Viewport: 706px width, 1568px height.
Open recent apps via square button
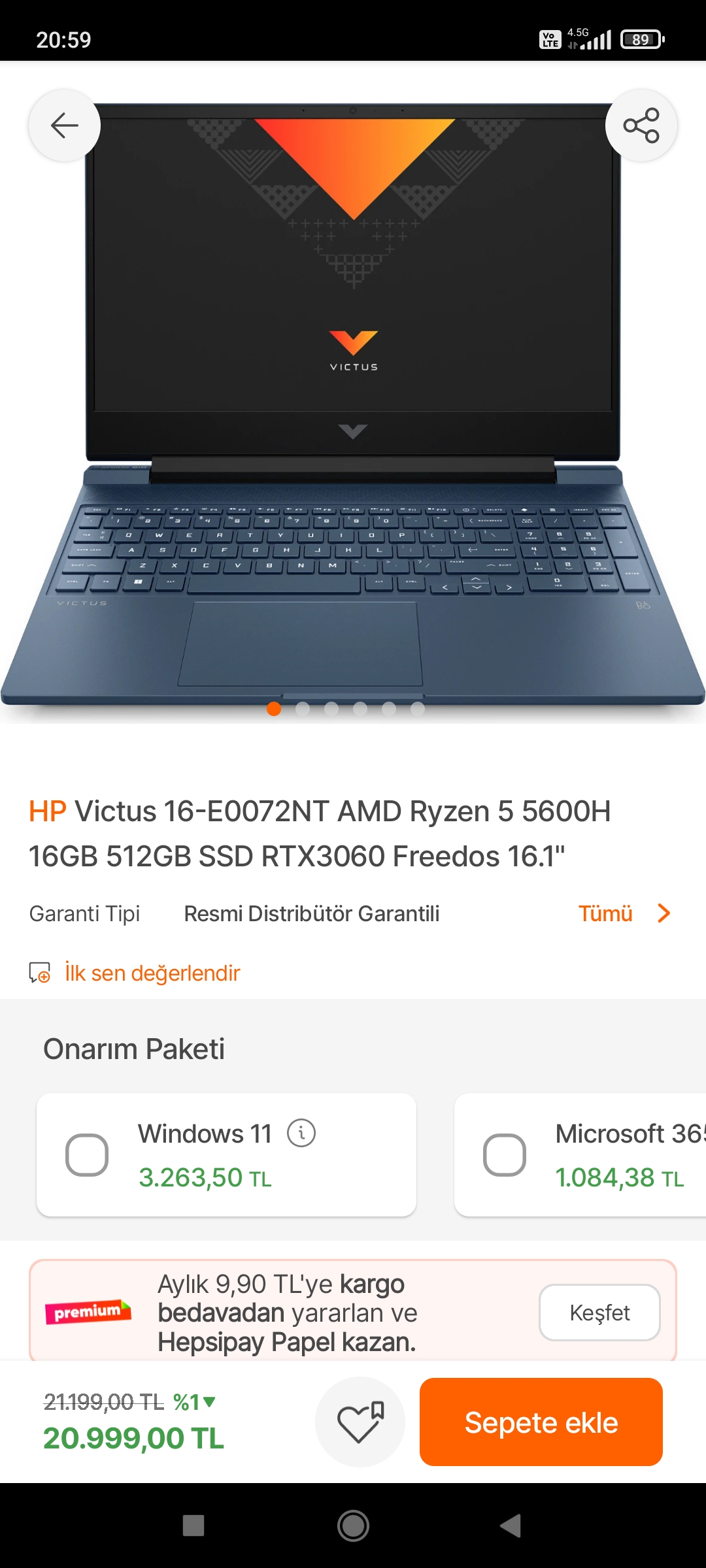[x=193, y=1526]
